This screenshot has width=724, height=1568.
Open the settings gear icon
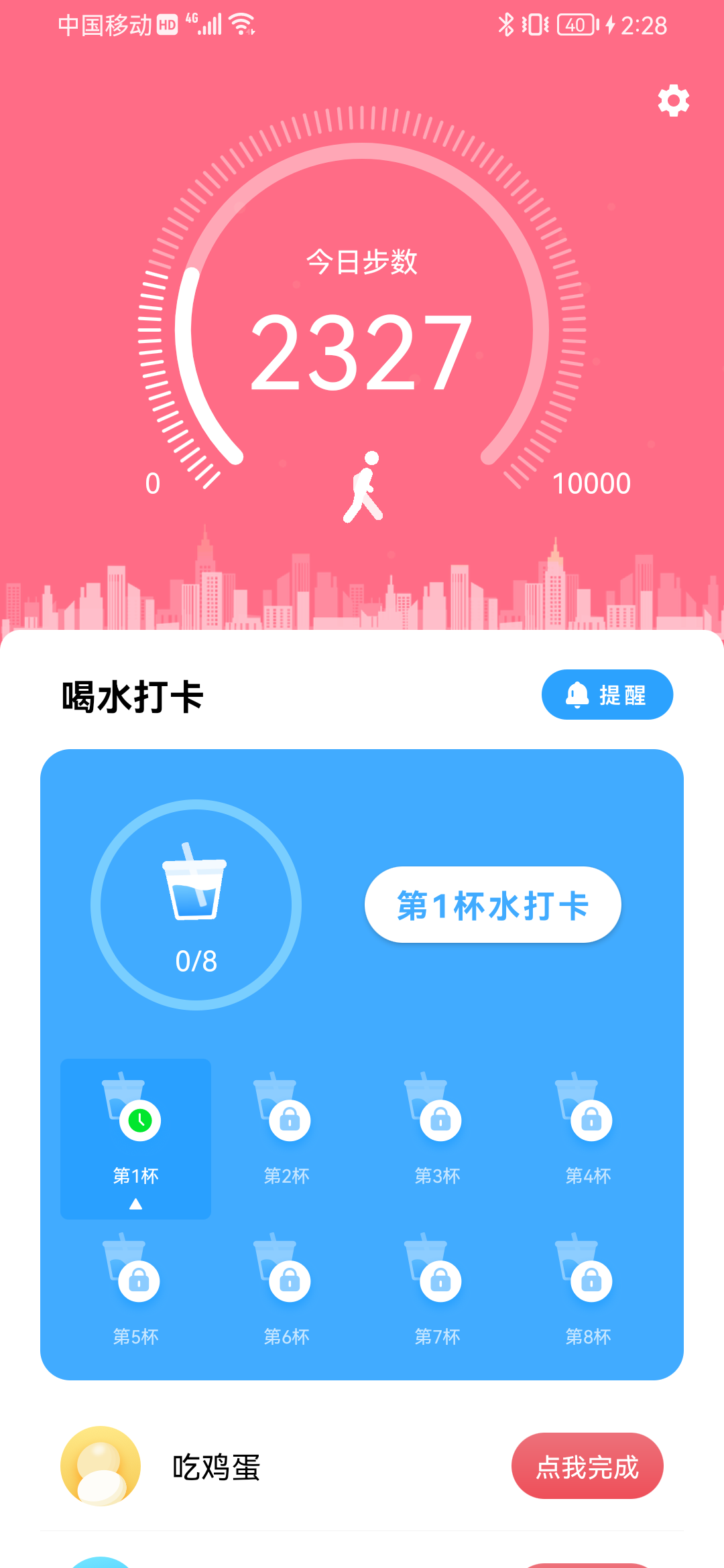tap(672, 101)
